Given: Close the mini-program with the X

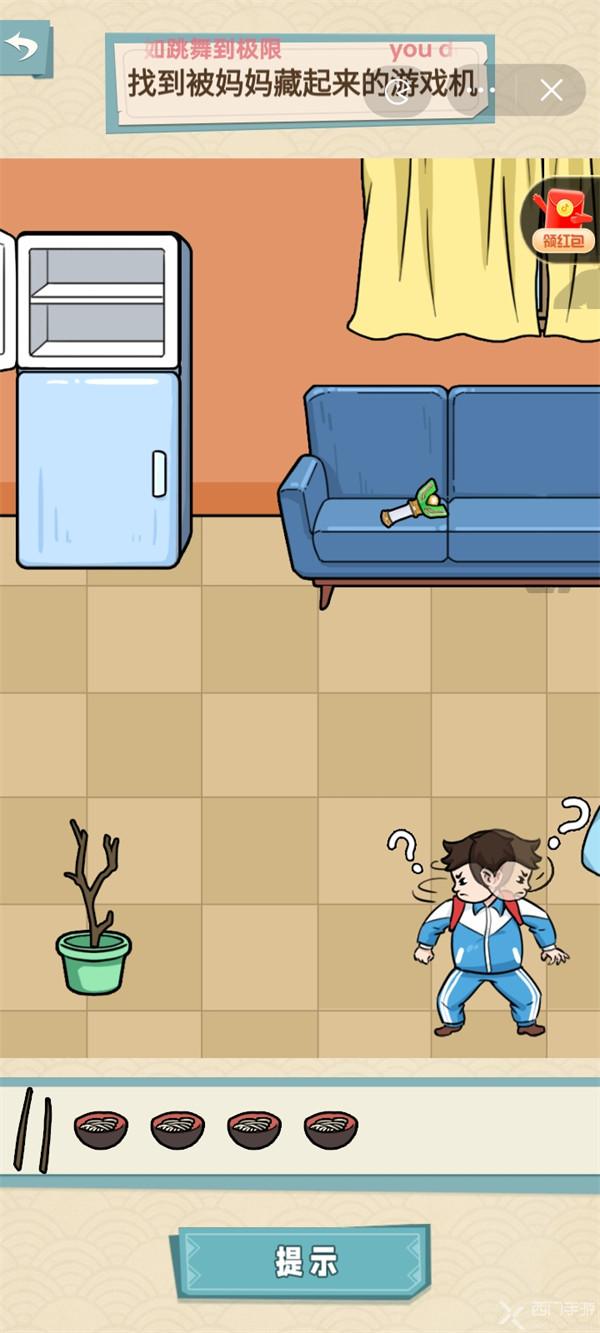Looking at the screenshot, I should coord(551,91).
